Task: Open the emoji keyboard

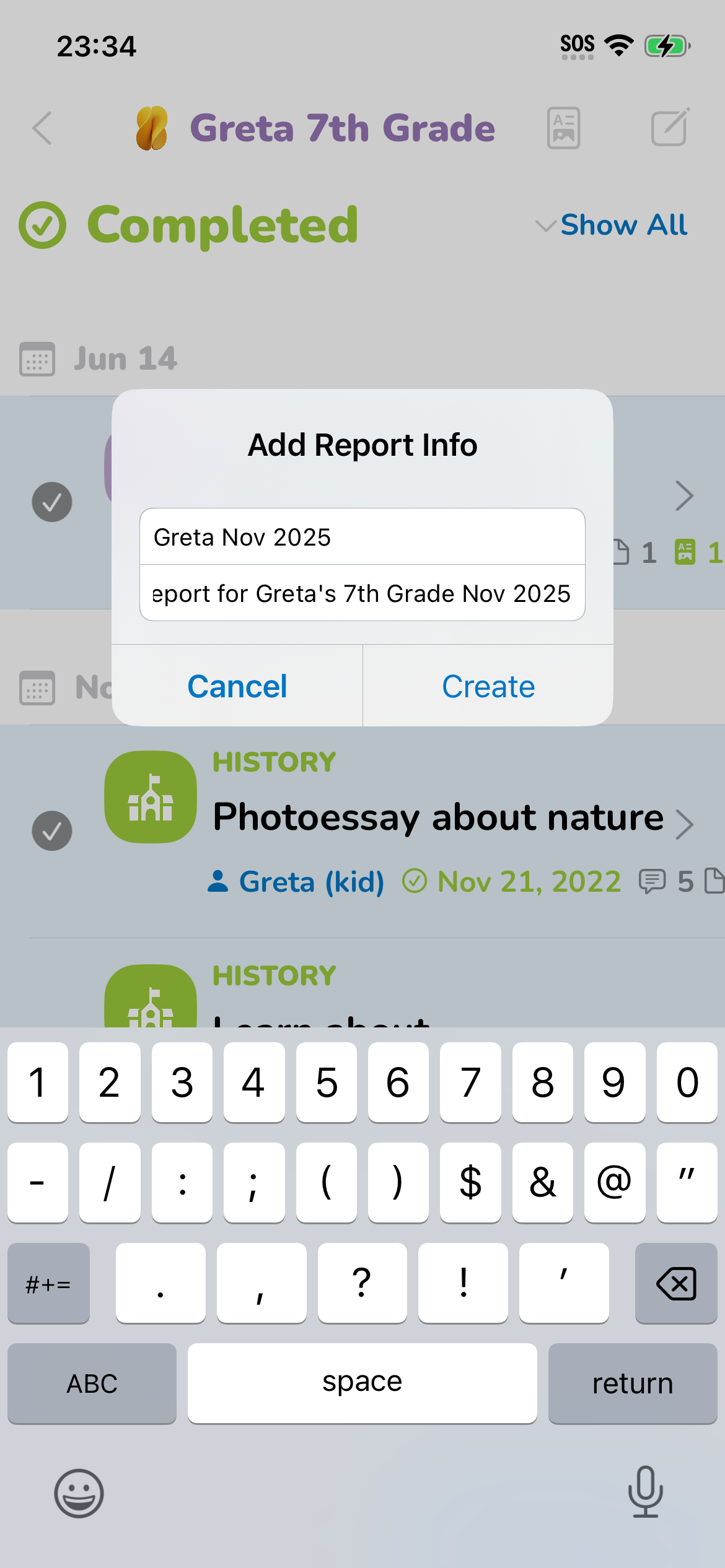Action: pyautogui.click(x=79, y=1492)
